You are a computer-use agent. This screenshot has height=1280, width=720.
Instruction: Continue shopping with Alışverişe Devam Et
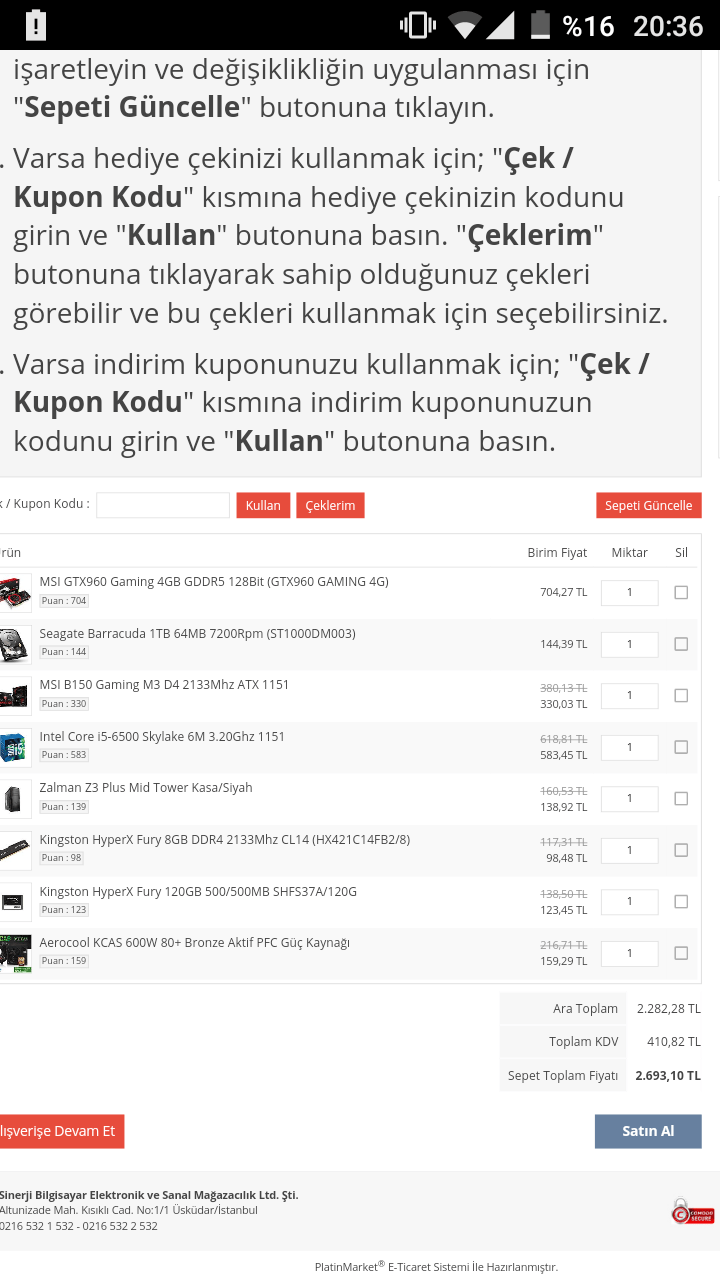pos(60,1131)
